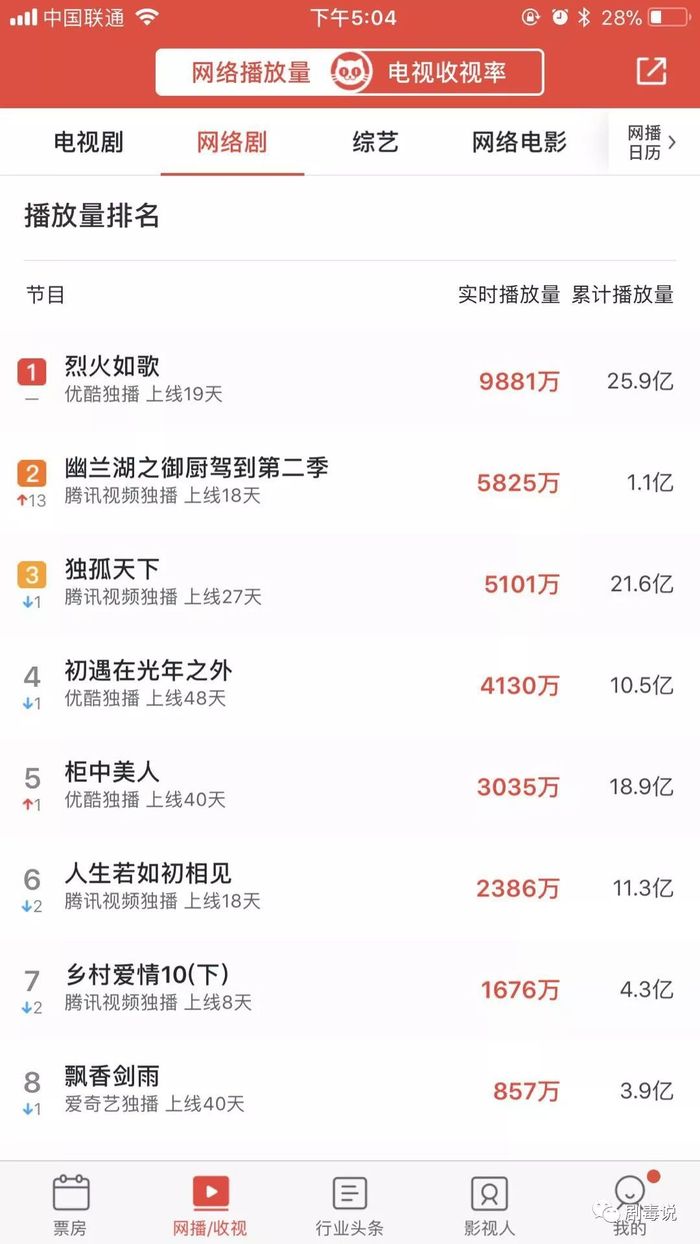700x1244 pixels.
Task: Open the 飘香剑雨 row
Action: [x=350, y=1091]
